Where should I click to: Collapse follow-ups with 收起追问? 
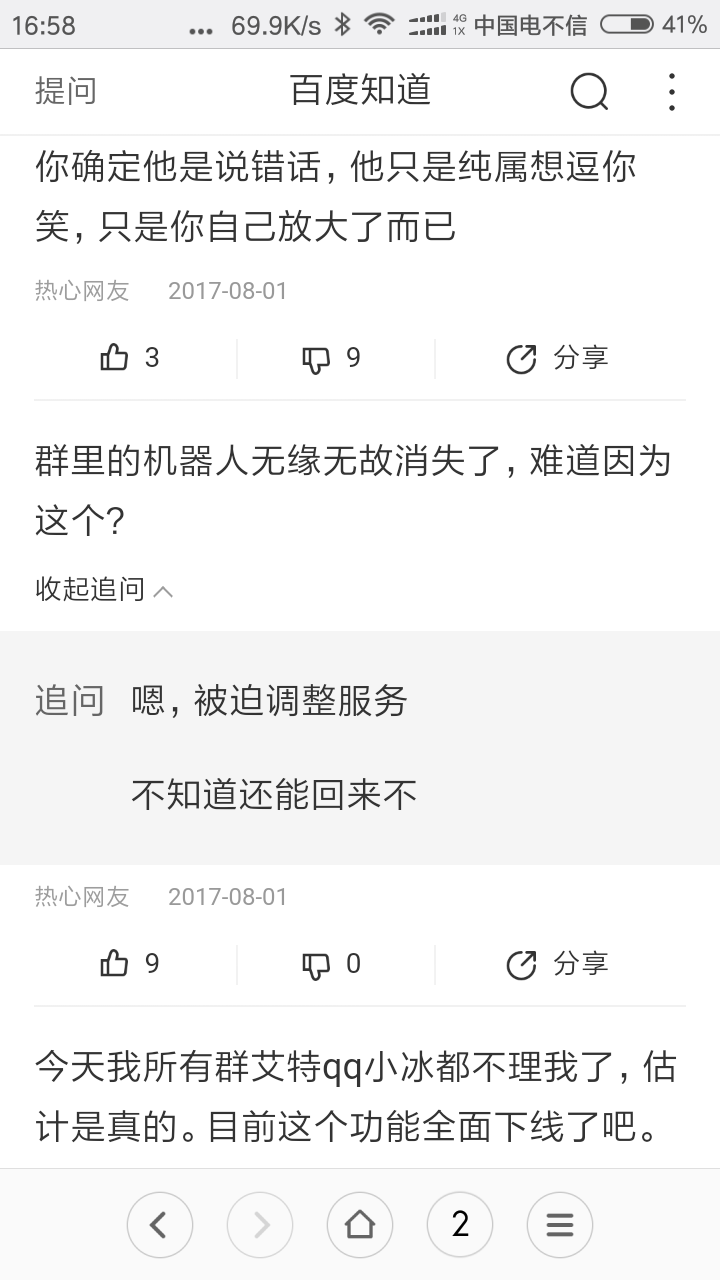104,590
